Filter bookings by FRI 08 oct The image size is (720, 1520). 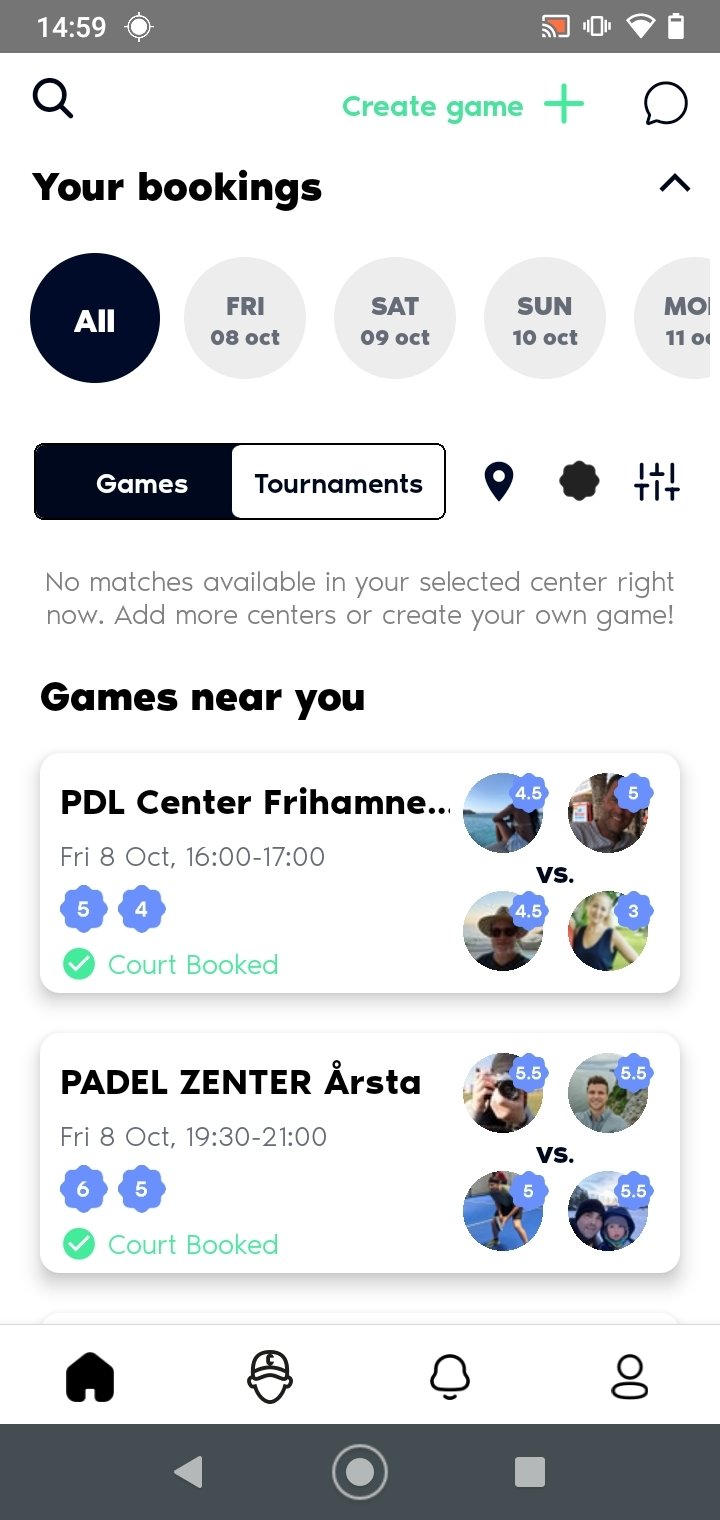(245, 318)
